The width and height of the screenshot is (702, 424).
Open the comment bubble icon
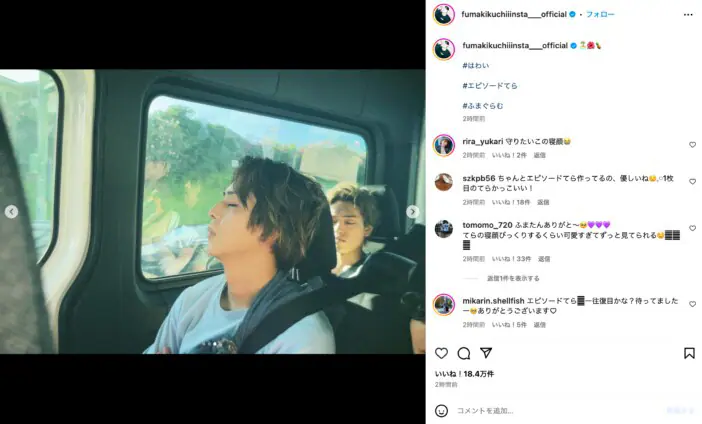click(464, 353)
